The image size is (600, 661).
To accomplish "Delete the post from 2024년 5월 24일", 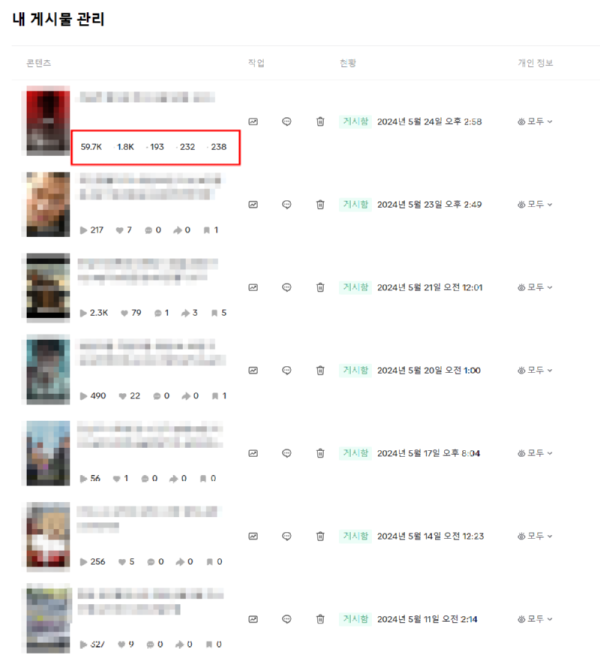I will click(x=320, y=121).
